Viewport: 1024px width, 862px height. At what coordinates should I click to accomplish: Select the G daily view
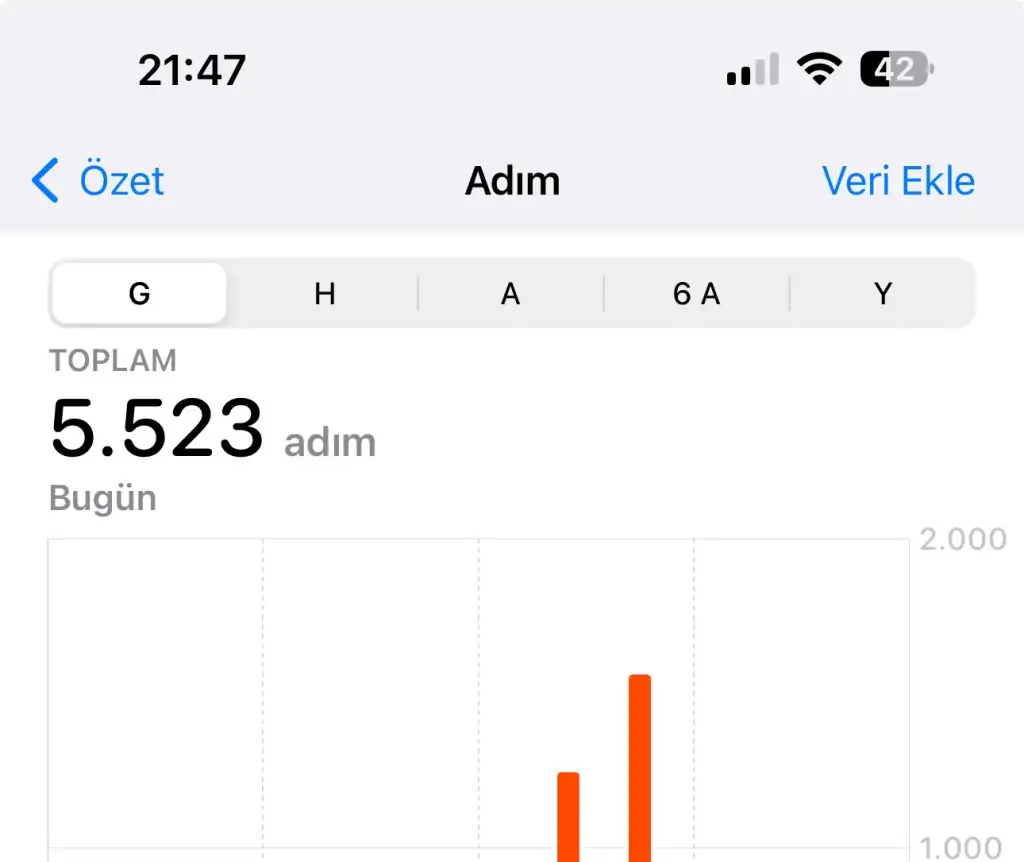coord(139,294)
